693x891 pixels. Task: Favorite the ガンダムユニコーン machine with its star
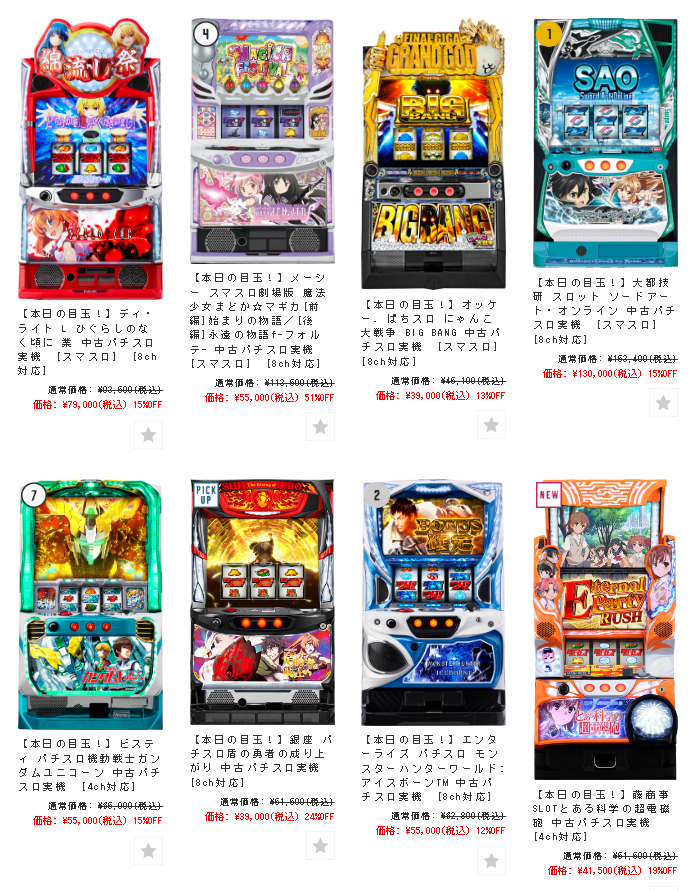148,851
